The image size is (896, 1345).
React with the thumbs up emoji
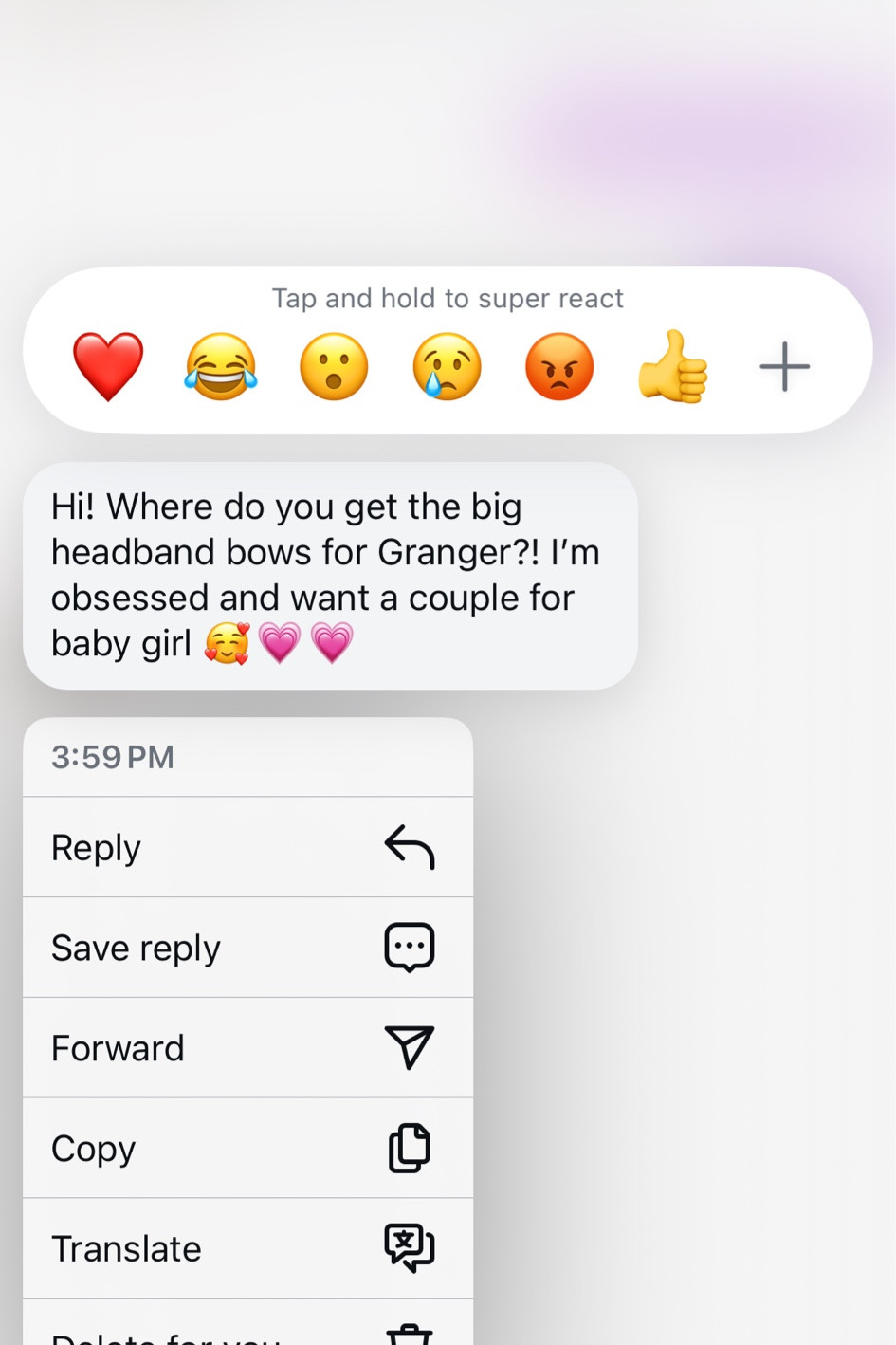coord(672,367)
